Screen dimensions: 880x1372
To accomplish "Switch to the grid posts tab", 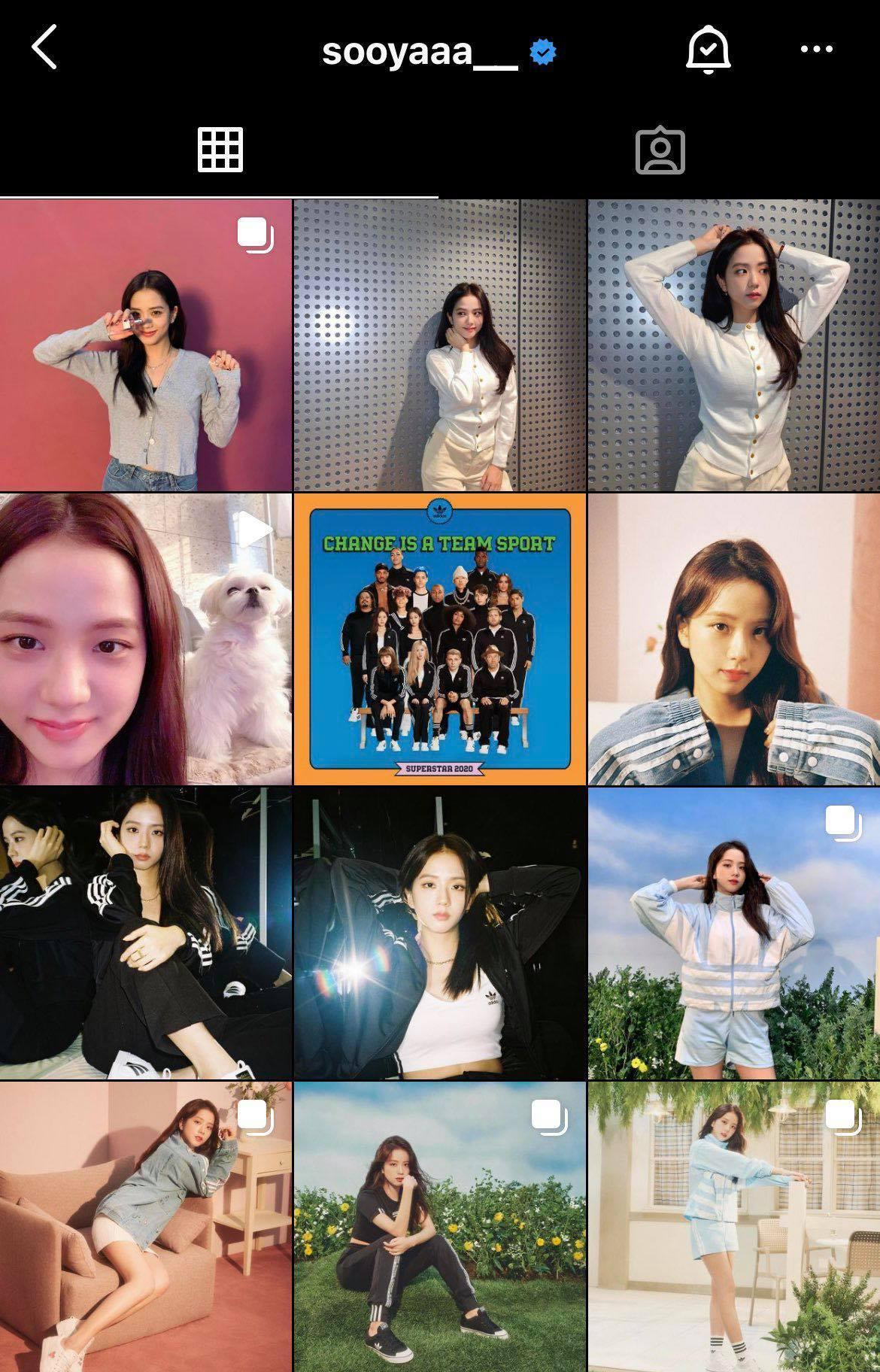I will [x=220, y=150].
